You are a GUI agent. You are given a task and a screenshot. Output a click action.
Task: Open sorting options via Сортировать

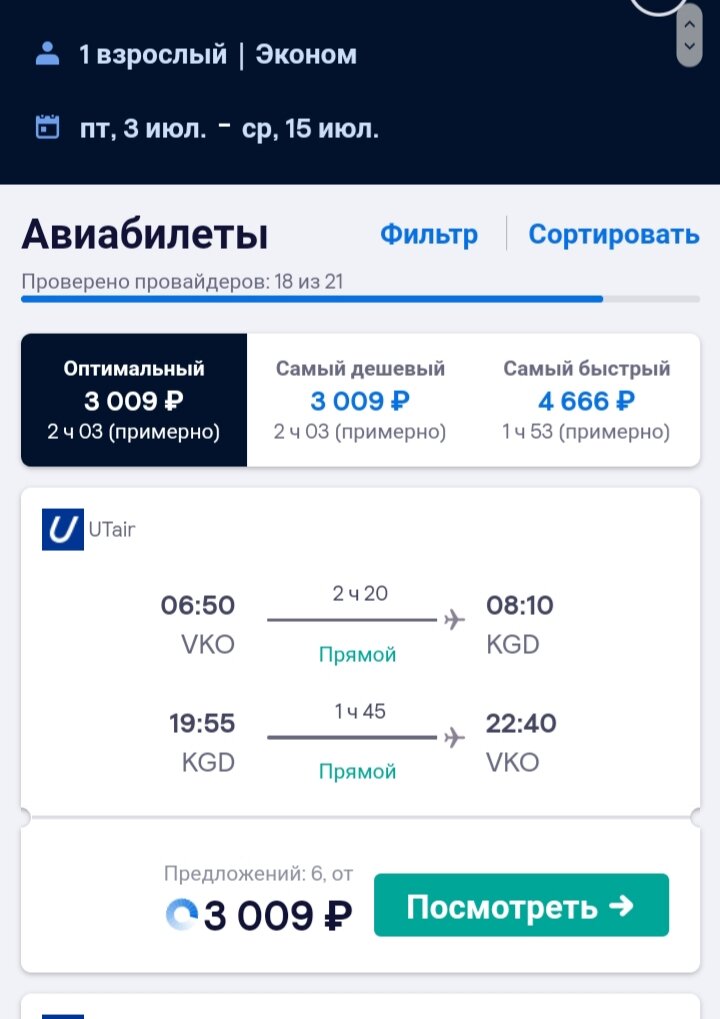[614, 235]
